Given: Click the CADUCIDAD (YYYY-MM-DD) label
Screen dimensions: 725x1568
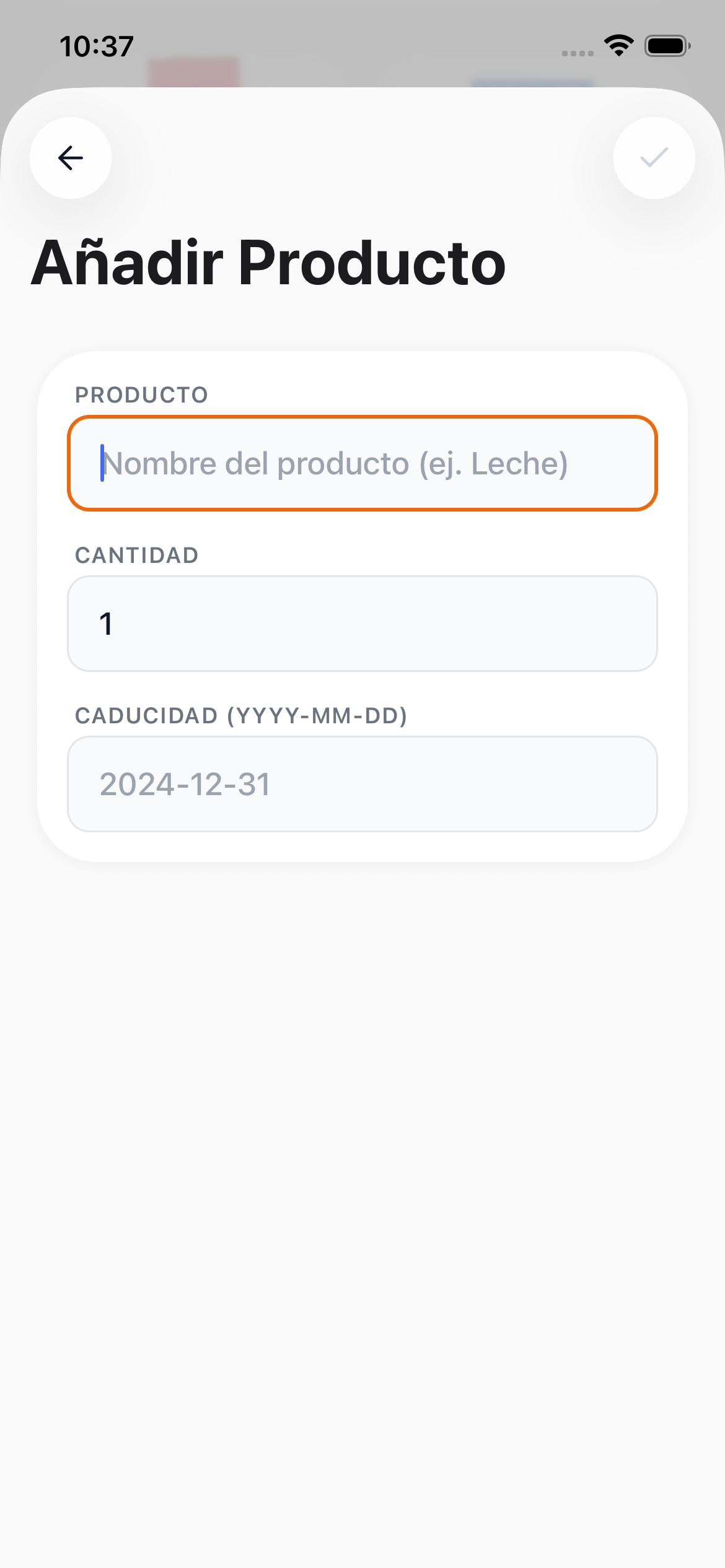Looking at the screenshot, I should (242, 716).
